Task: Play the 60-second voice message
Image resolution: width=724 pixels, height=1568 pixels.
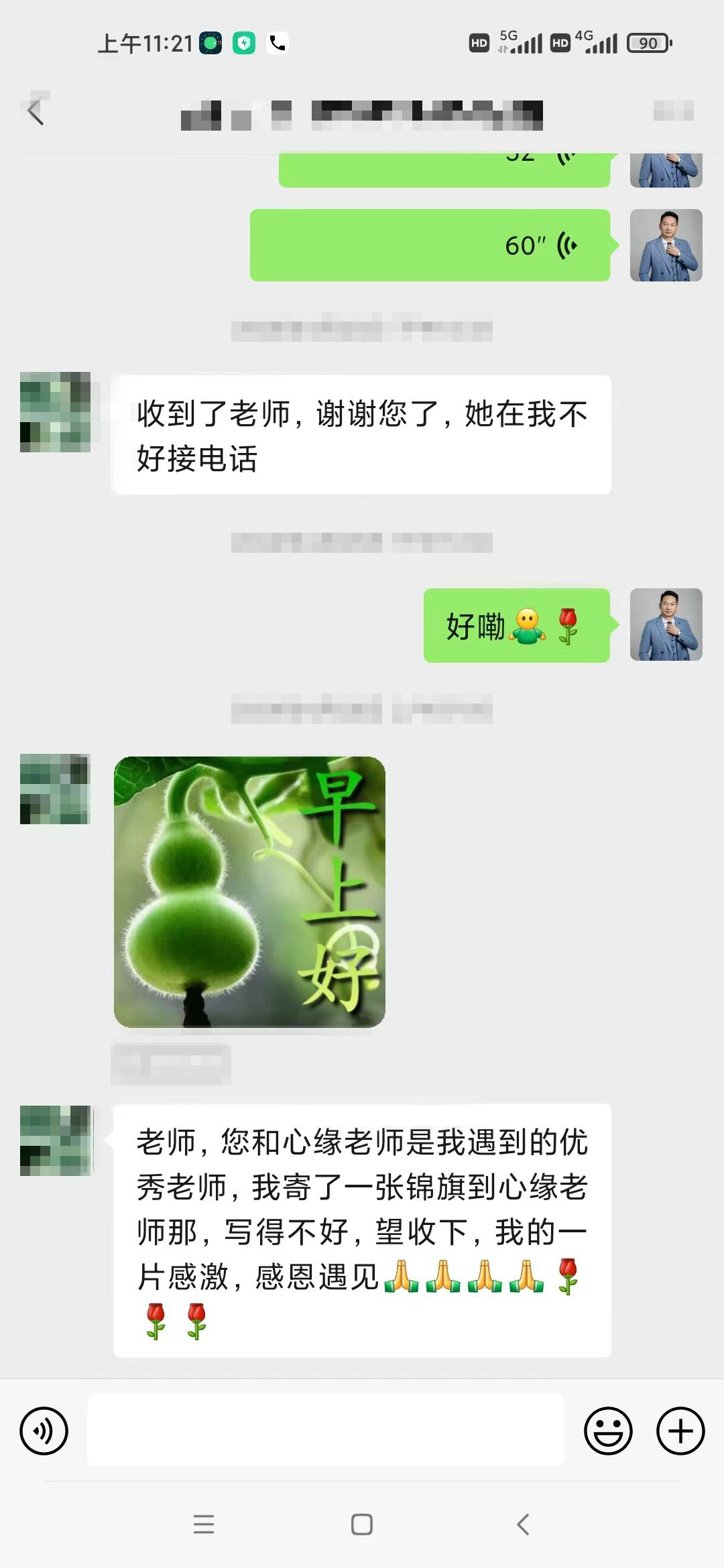Action: [430, 245]
